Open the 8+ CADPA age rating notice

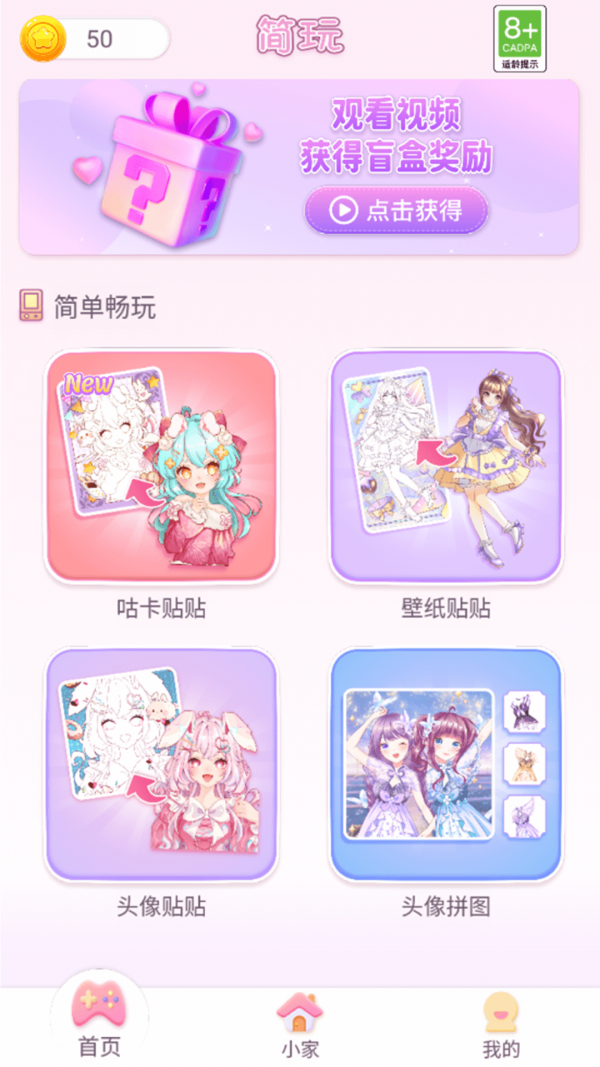520,39
